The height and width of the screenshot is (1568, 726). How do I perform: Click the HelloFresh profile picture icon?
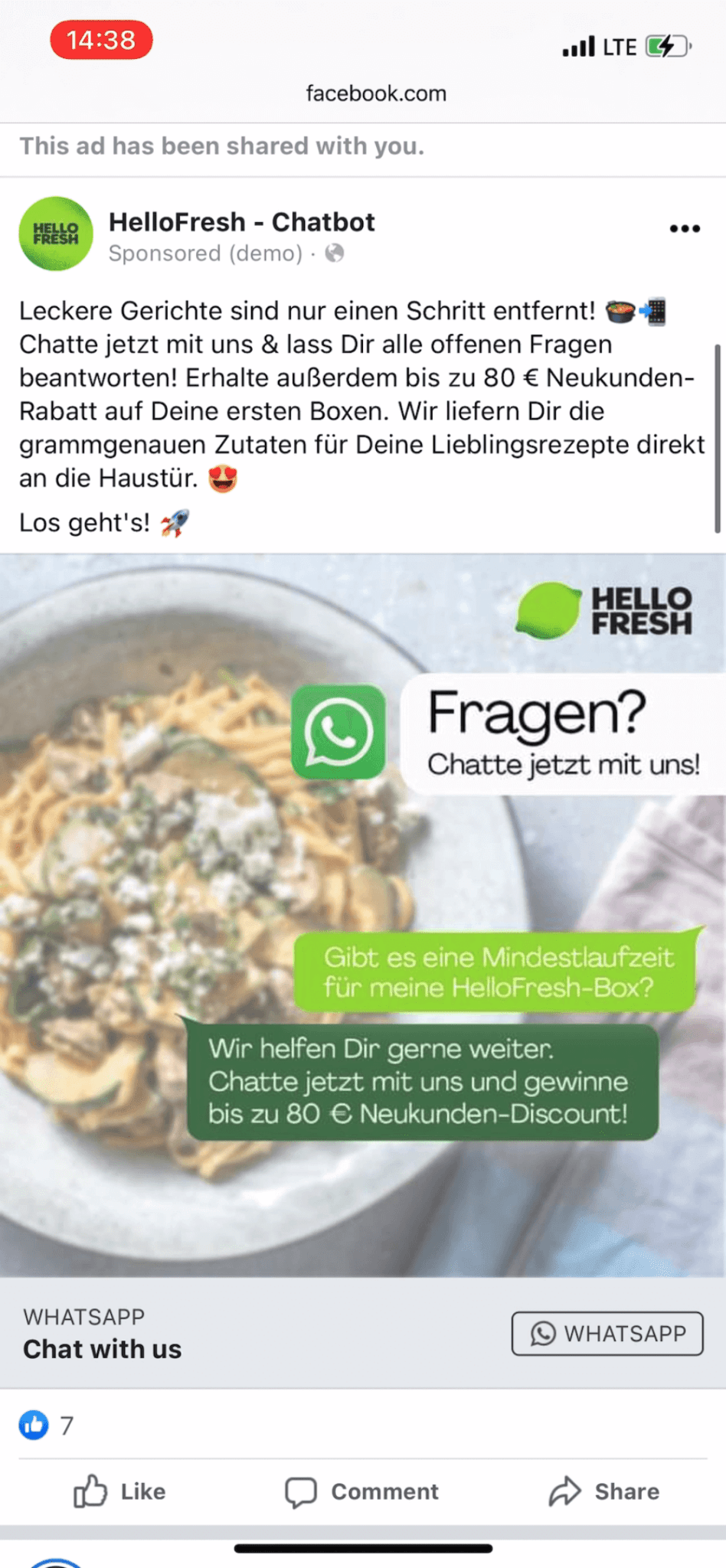(55, 234)
